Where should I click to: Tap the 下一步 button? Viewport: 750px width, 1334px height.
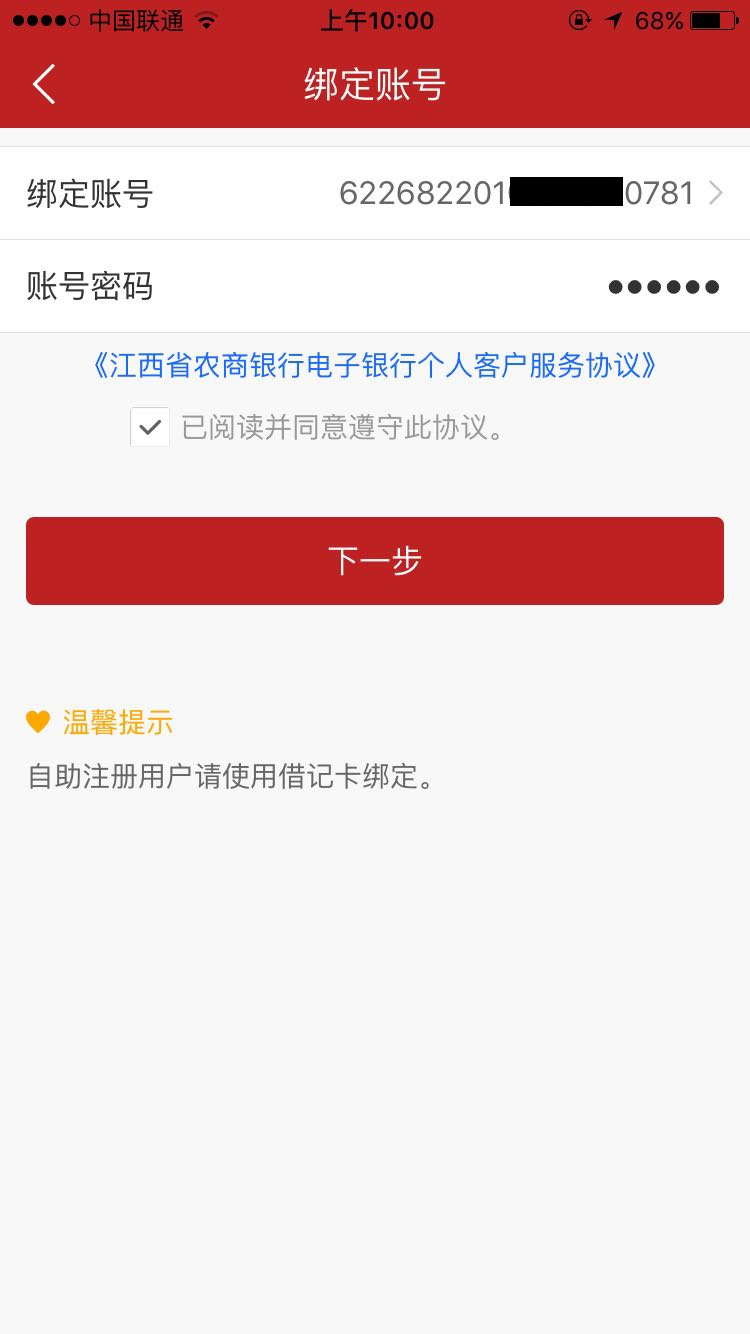coord(375,561)
